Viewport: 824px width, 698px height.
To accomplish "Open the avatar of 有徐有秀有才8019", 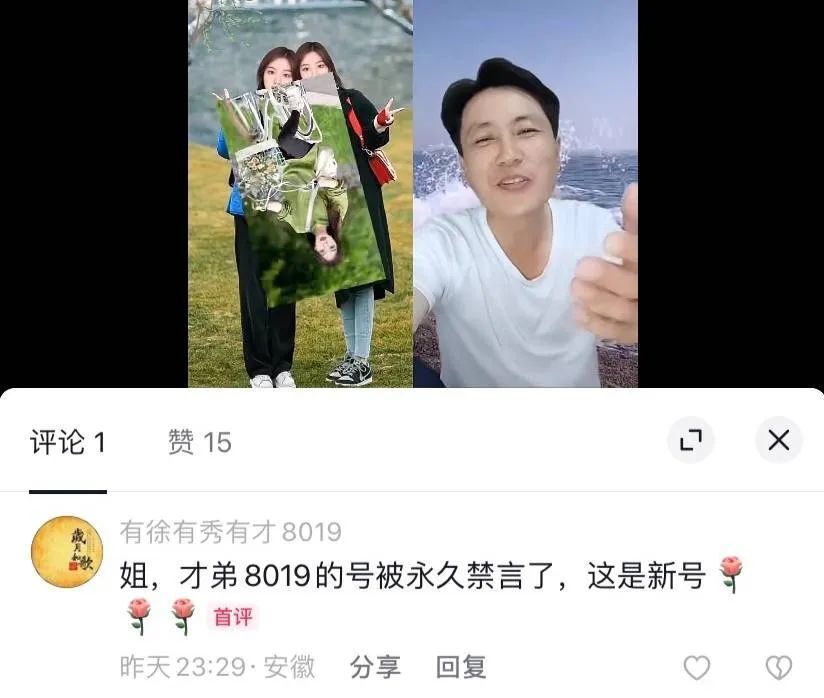I will 67,551.
